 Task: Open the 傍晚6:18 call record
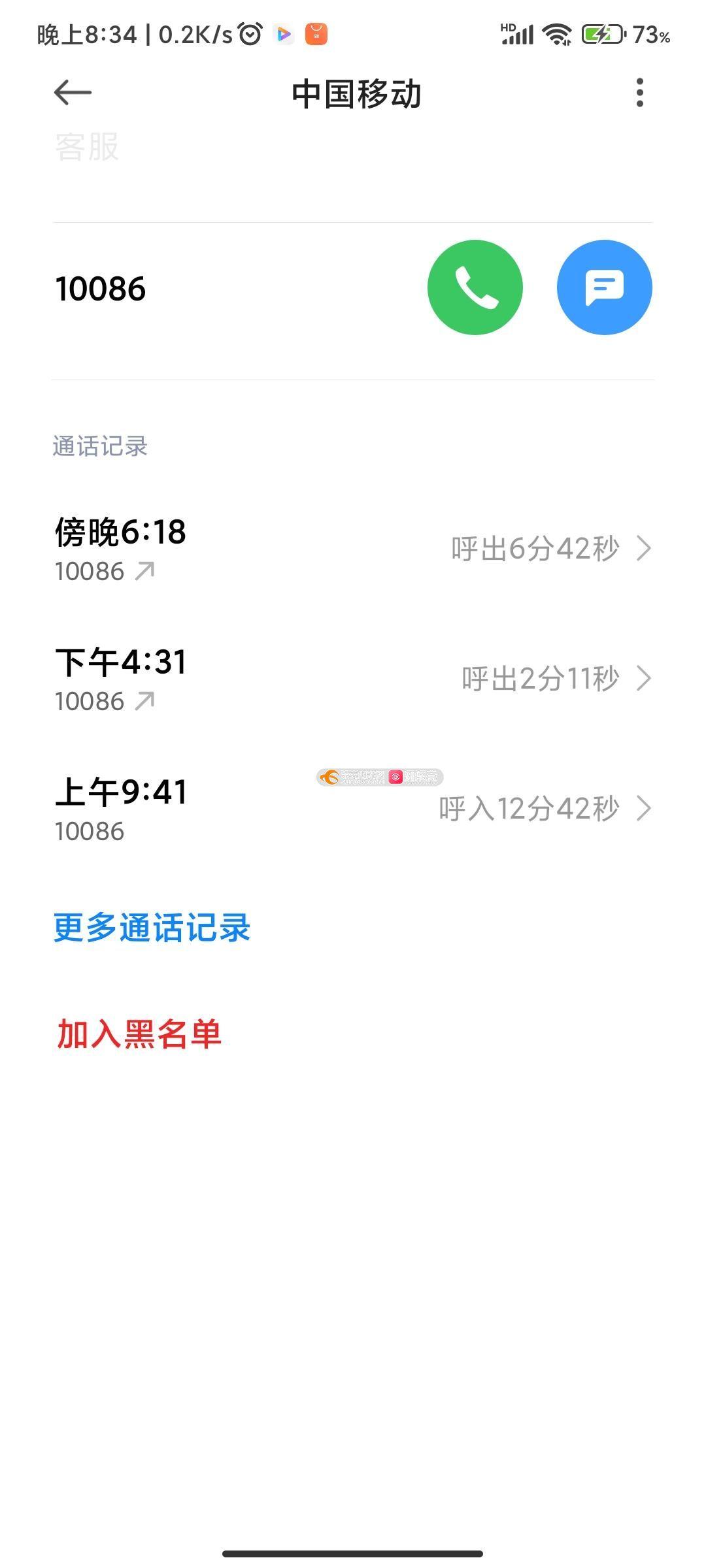(x=353, y=549)
